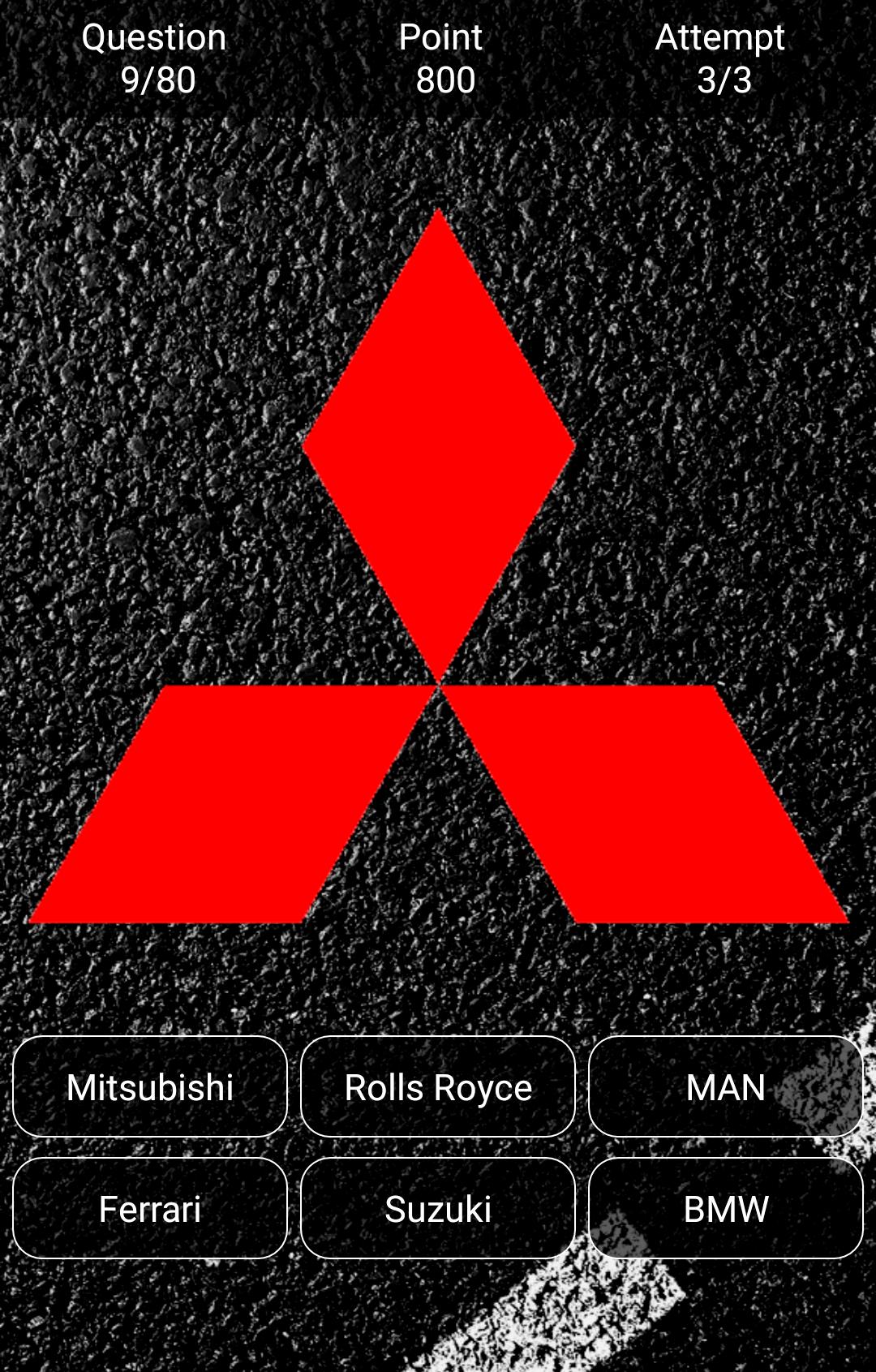
Task: Select the Mitsubishi answer button
Action: point(151,1087)
